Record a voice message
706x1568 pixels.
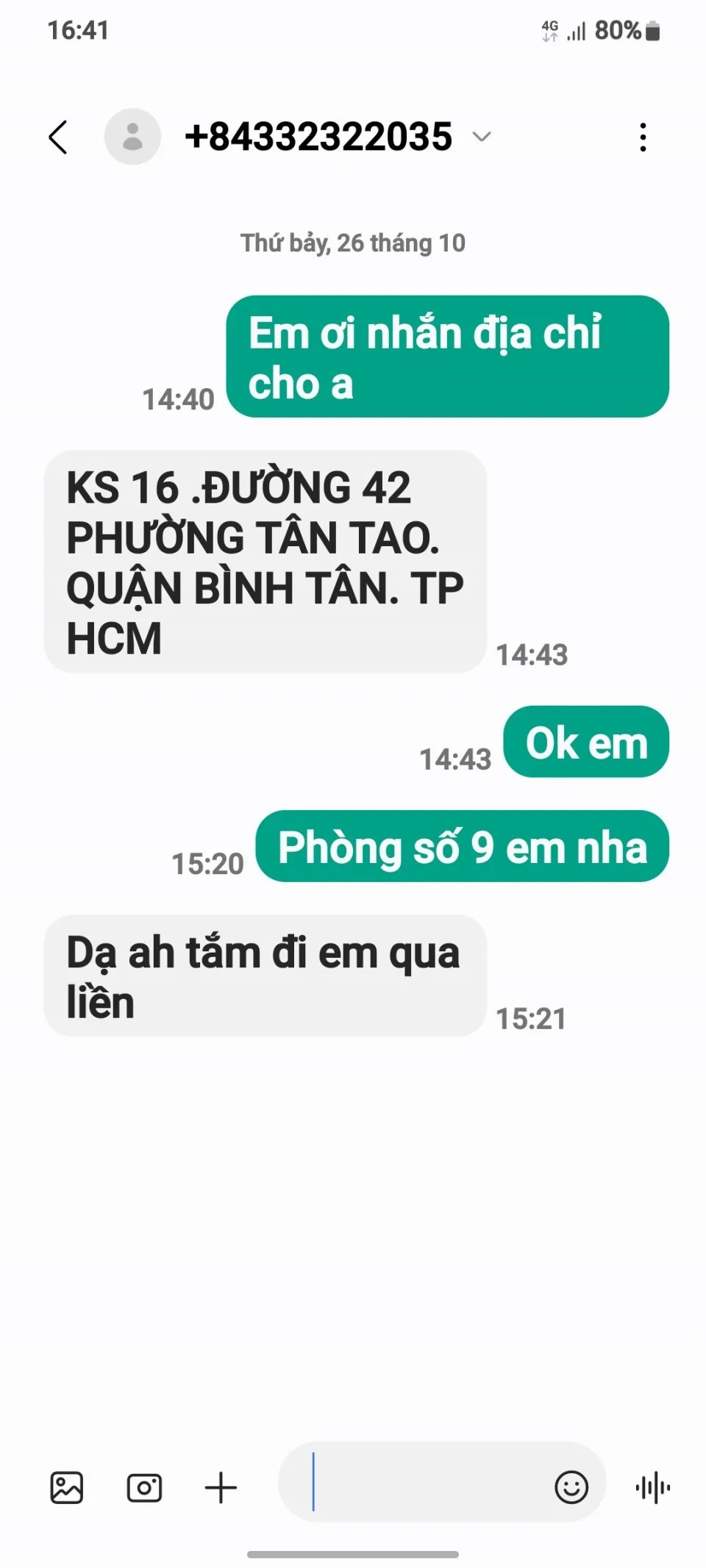tap(653, 1489)
